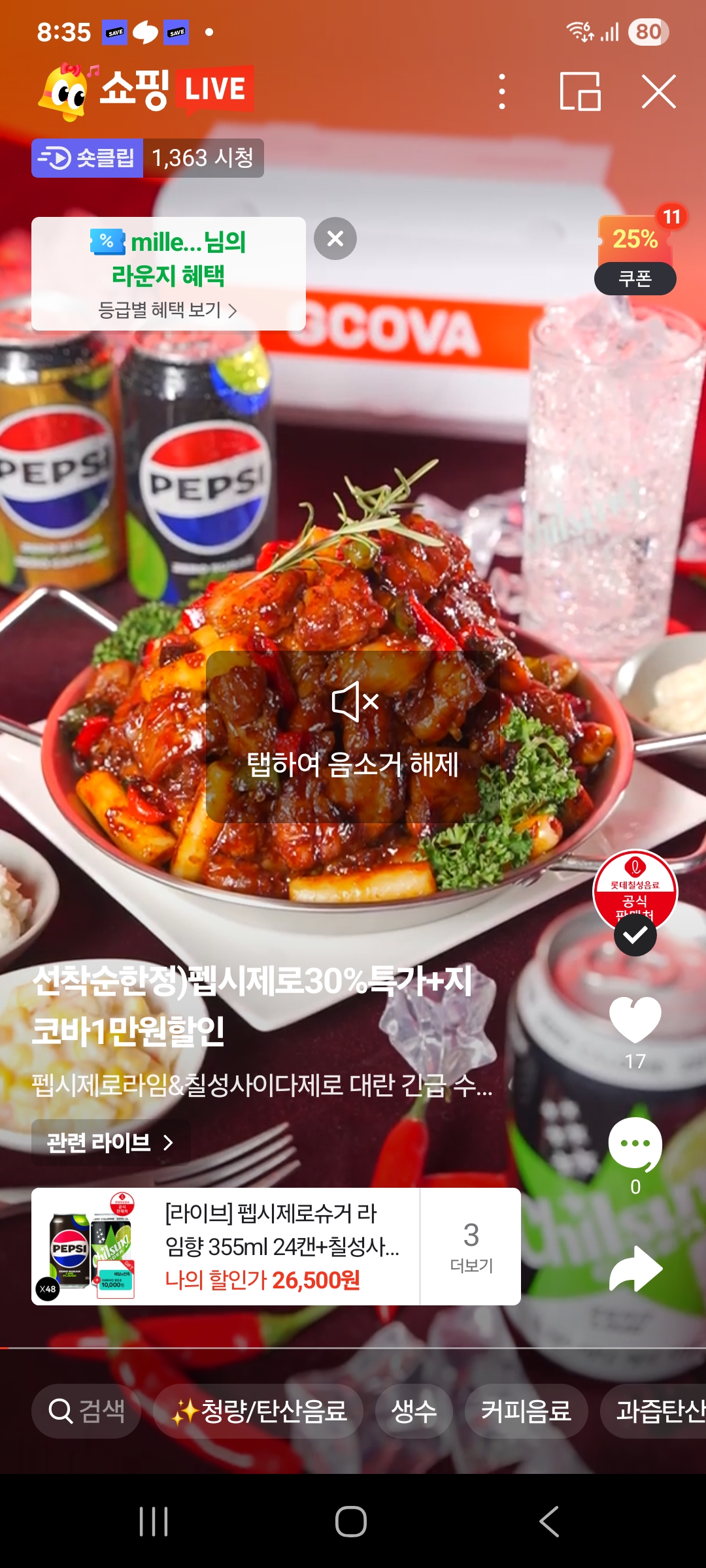This screenshot has width=706, height=1568.
Task: Select the 청량/탄산음료 category chip
Action: point(258,1411)
